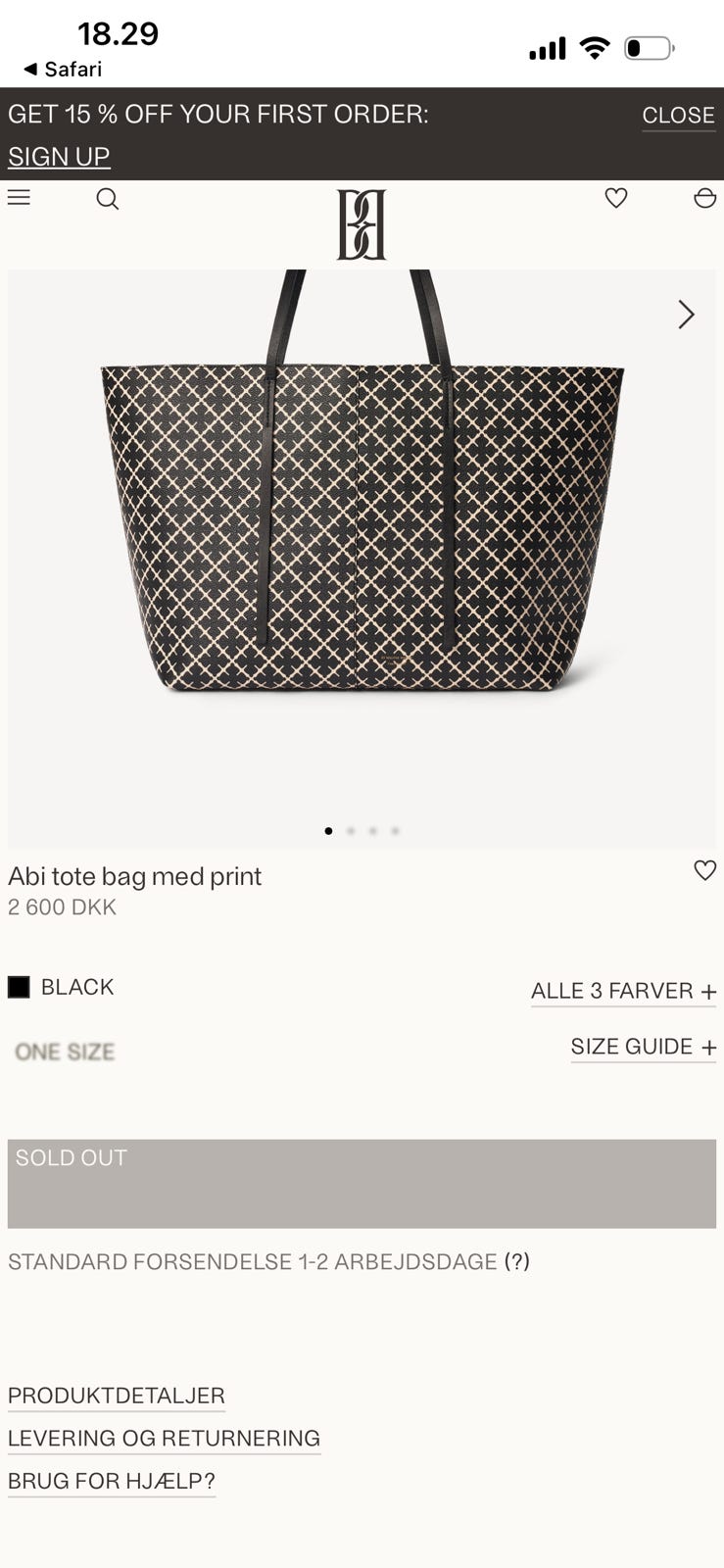Viewport: 724px width, 1568px height.
Task: Click the SIGN UP link
Action: point(58,156)
